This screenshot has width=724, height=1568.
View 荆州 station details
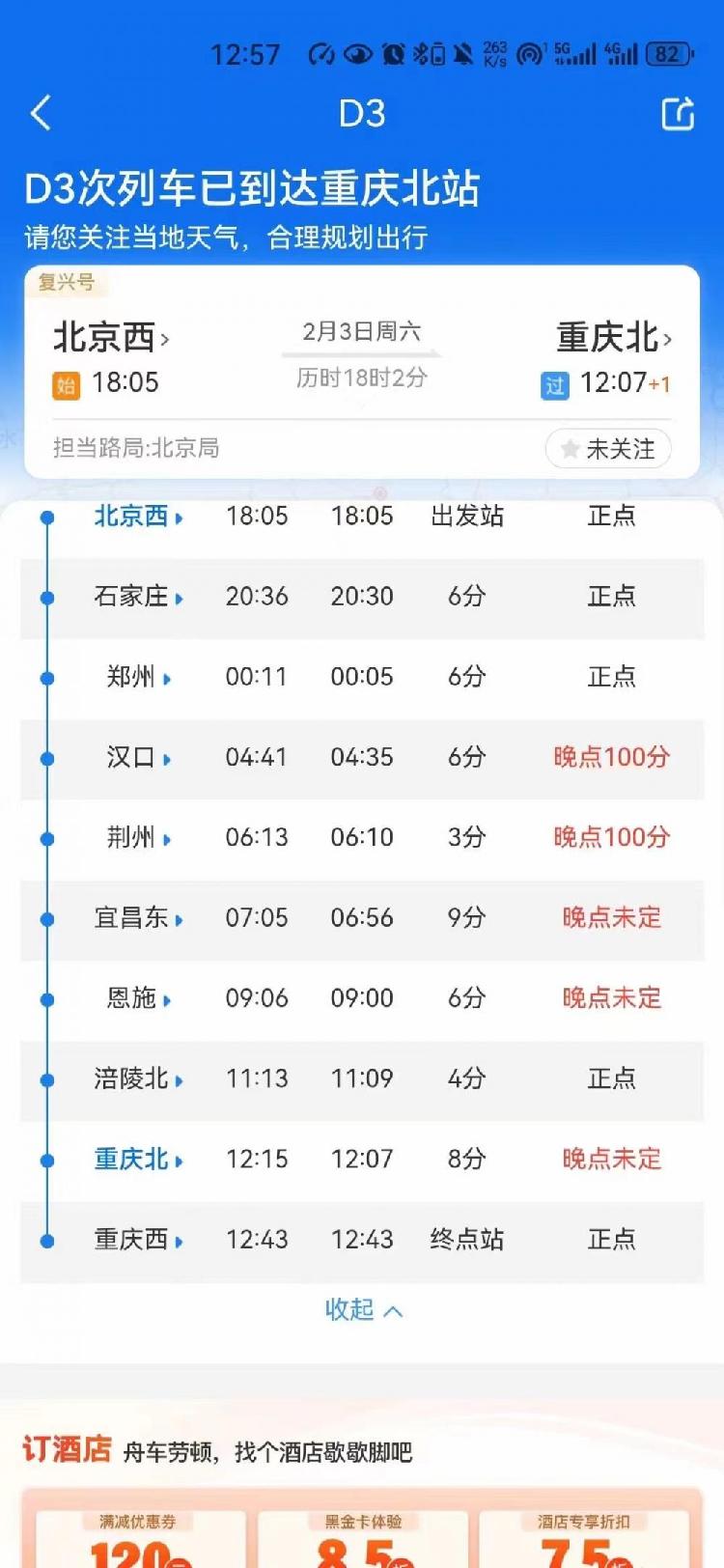(138, 837)
